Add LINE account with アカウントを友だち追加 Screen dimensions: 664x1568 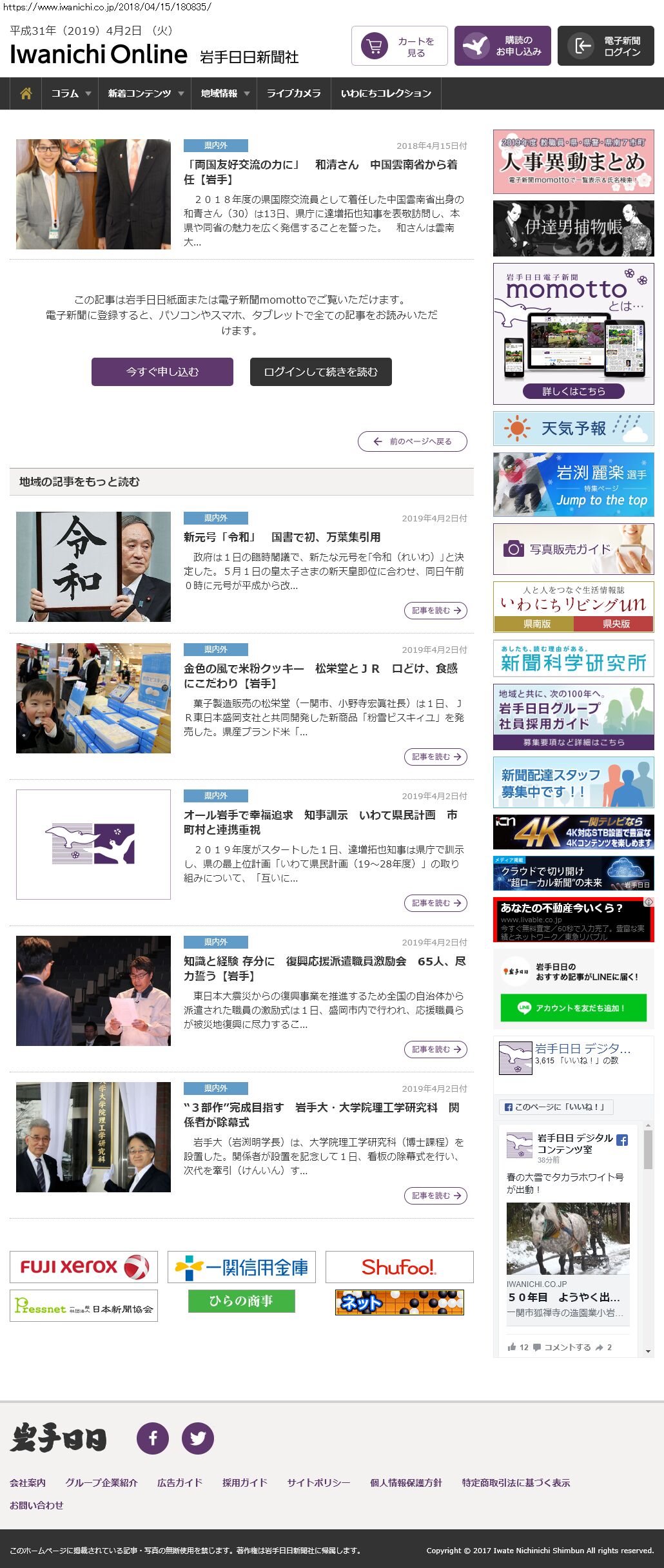pyautogui.click(x=573, y=1008)
